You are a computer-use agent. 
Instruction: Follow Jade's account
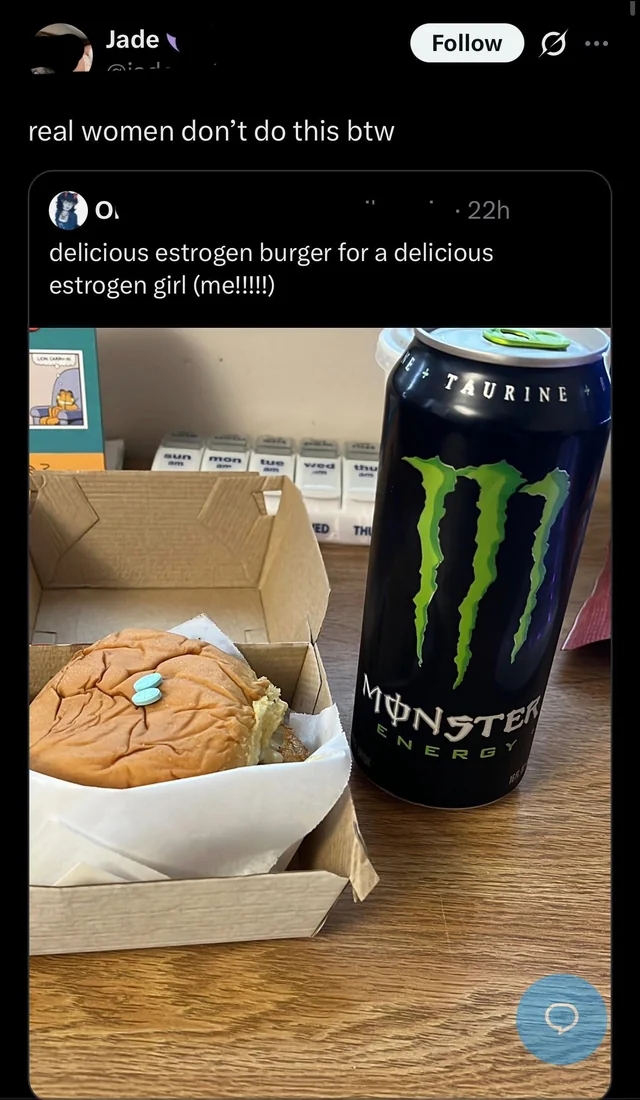point(467,43)
